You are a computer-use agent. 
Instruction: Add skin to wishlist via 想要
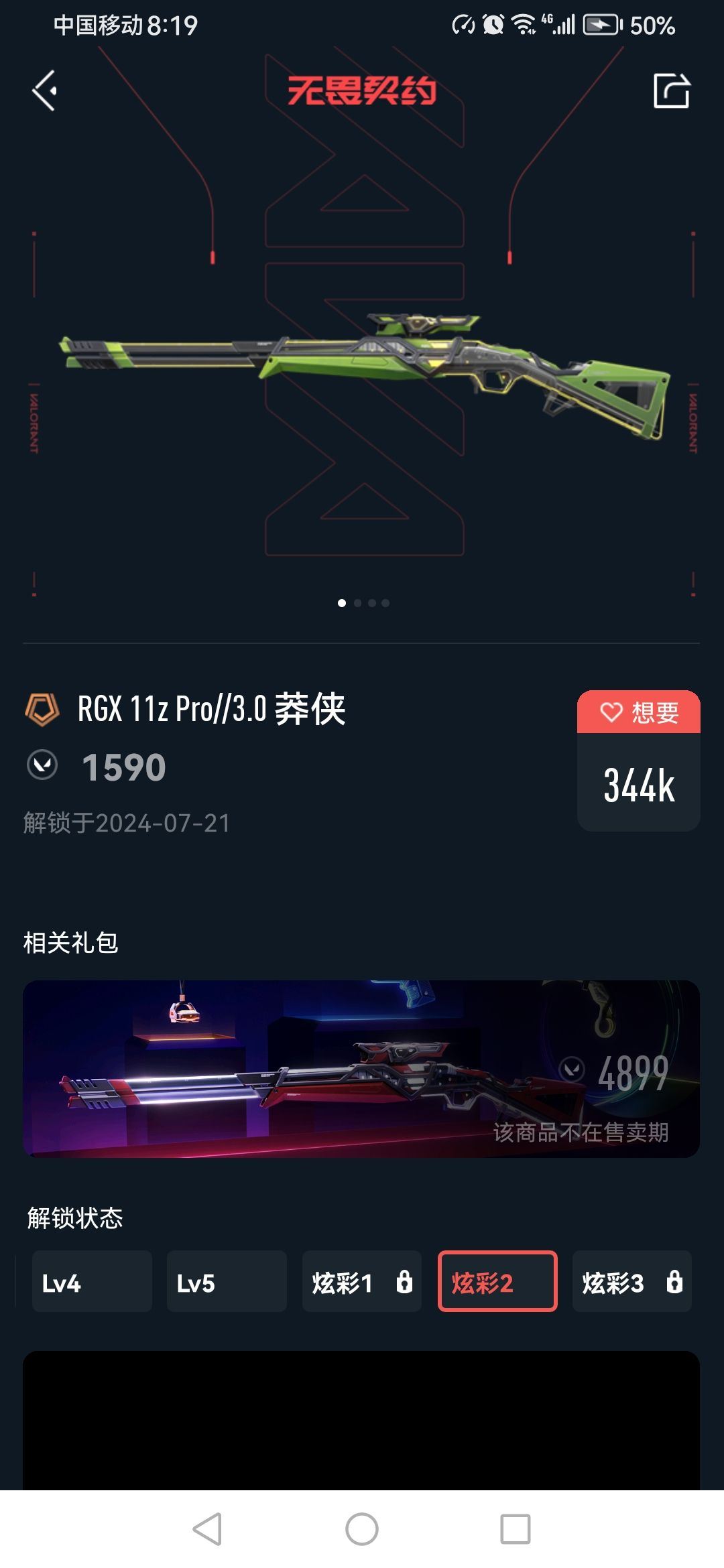coord(638,712)
